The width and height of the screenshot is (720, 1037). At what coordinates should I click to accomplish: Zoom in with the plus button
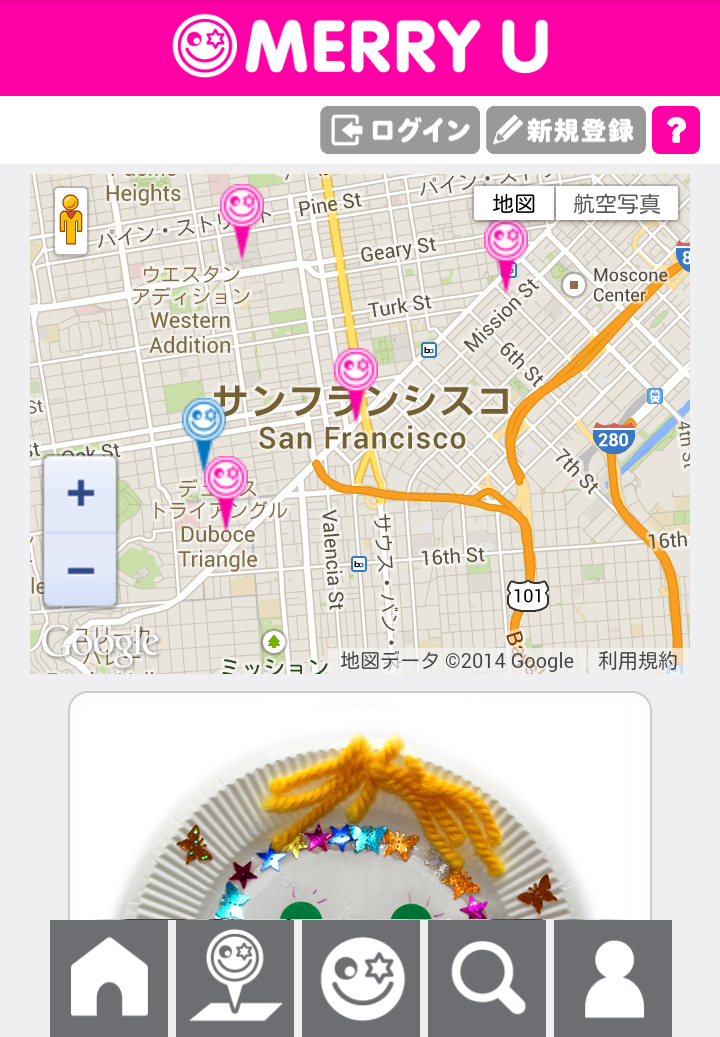point(80,493)
